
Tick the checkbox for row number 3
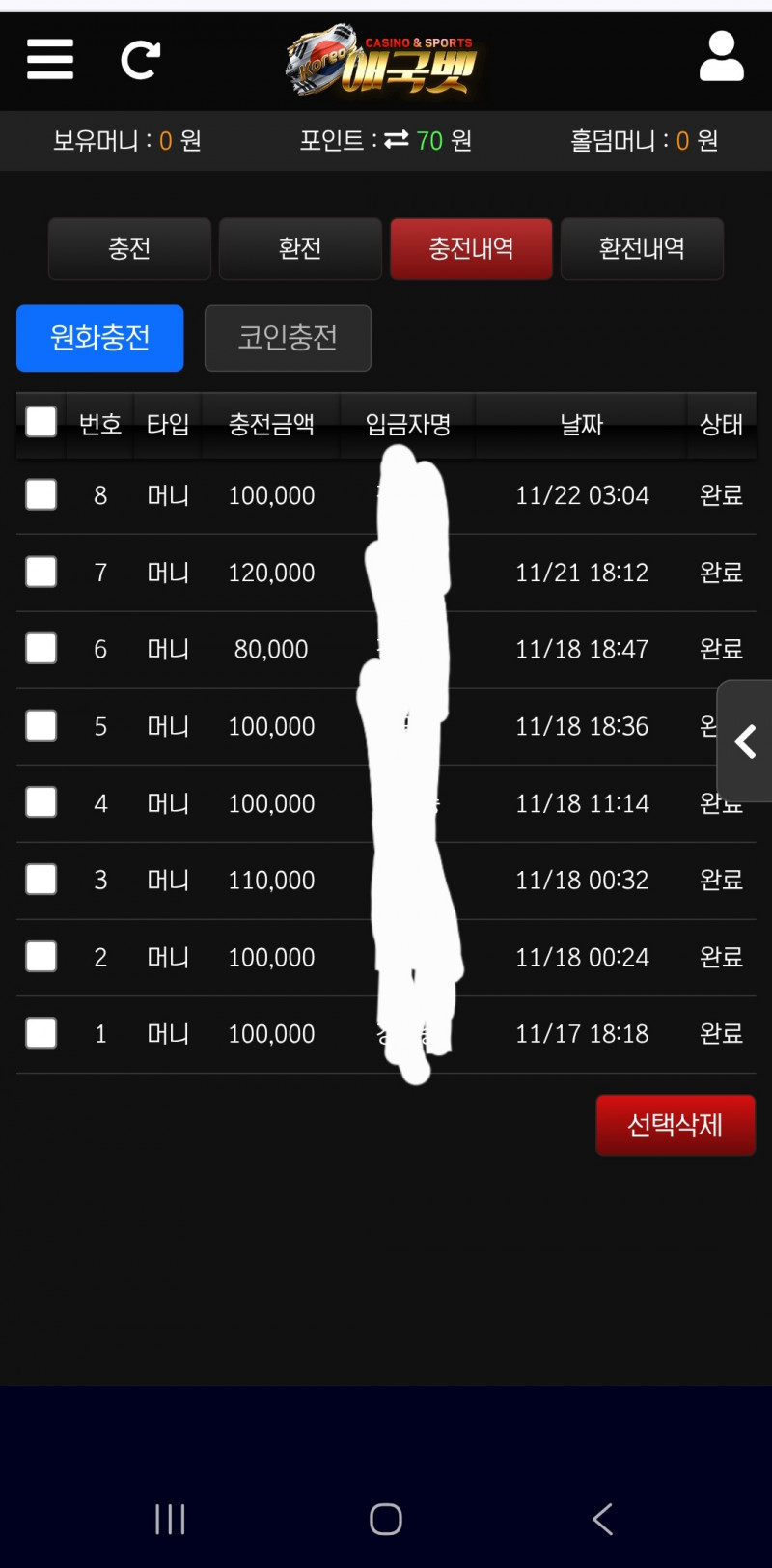pos(41,880)
